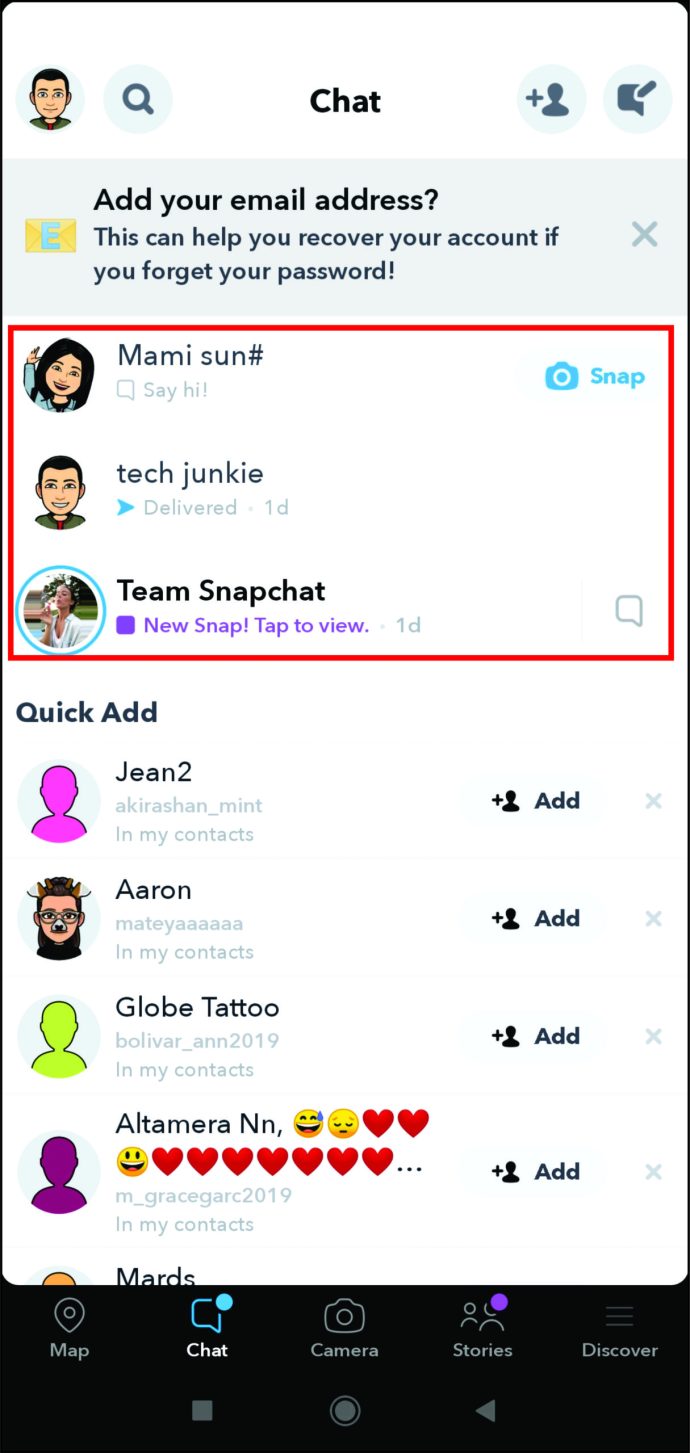690x1453 pixels.
Task: Open the add friends icon
Action: (550, 100)
